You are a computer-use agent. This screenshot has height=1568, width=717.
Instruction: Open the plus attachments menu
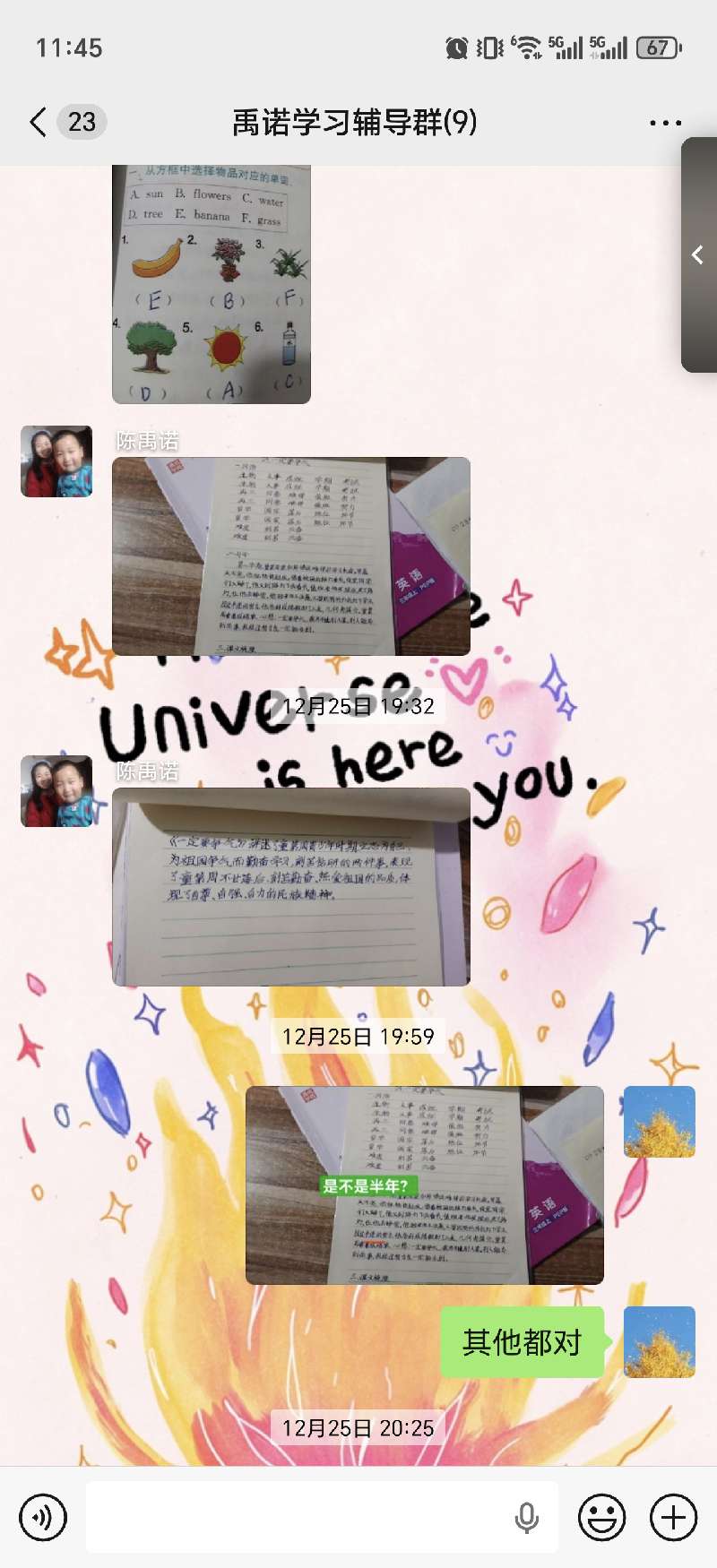point(673,1518)
